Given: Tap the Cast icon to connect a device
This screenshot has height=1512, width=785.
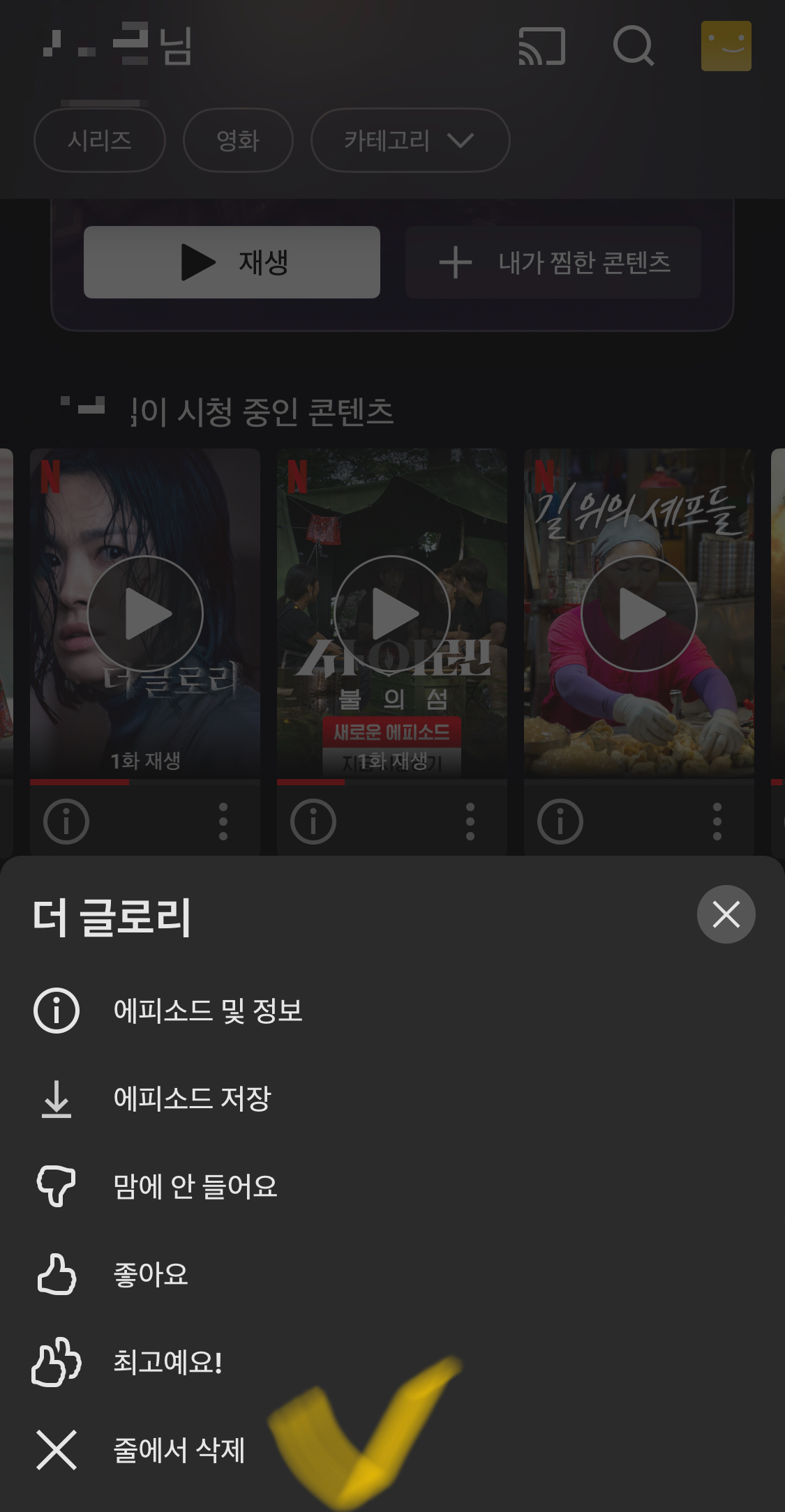Looking at the screenshot, I should point(543,47).
